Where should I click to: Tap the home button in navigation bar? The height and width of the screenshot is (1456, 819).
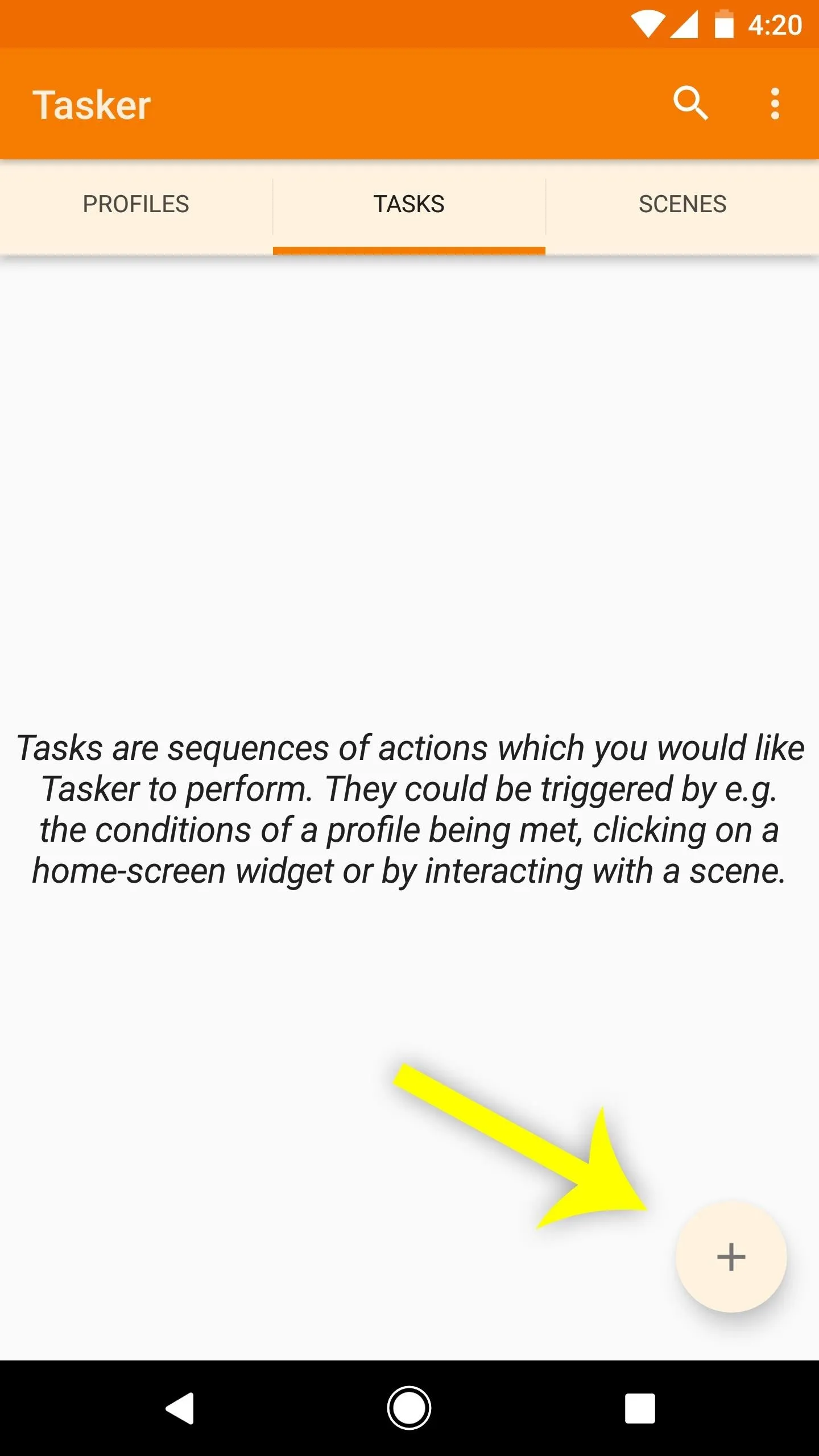(409, 1408)
